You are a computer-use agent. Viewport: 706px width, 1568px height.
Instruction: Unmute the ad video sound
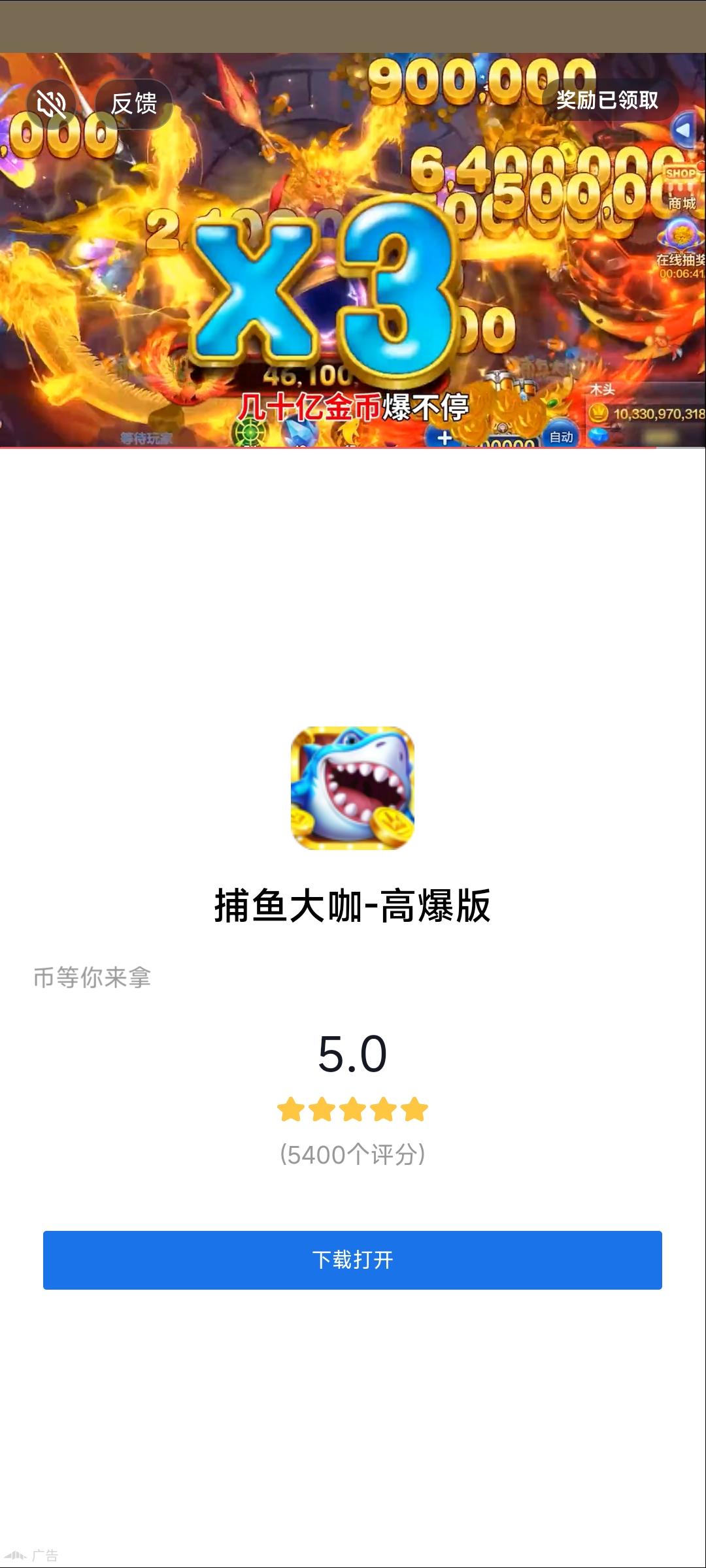click(52, 103)
